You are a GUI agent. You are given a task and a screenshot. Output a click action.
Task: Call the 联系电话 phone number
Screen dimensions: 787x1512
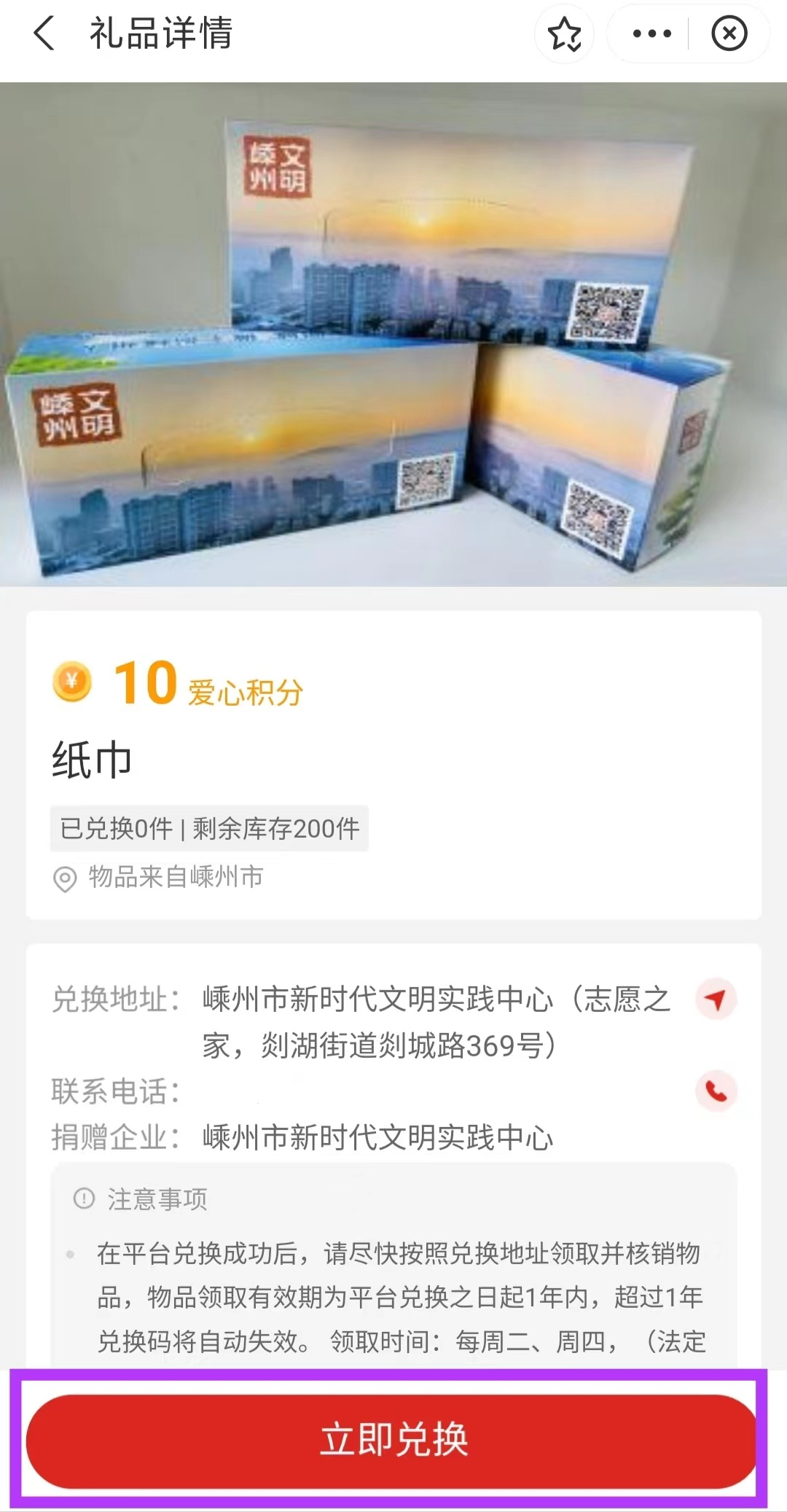click(x=716, y=1091)
